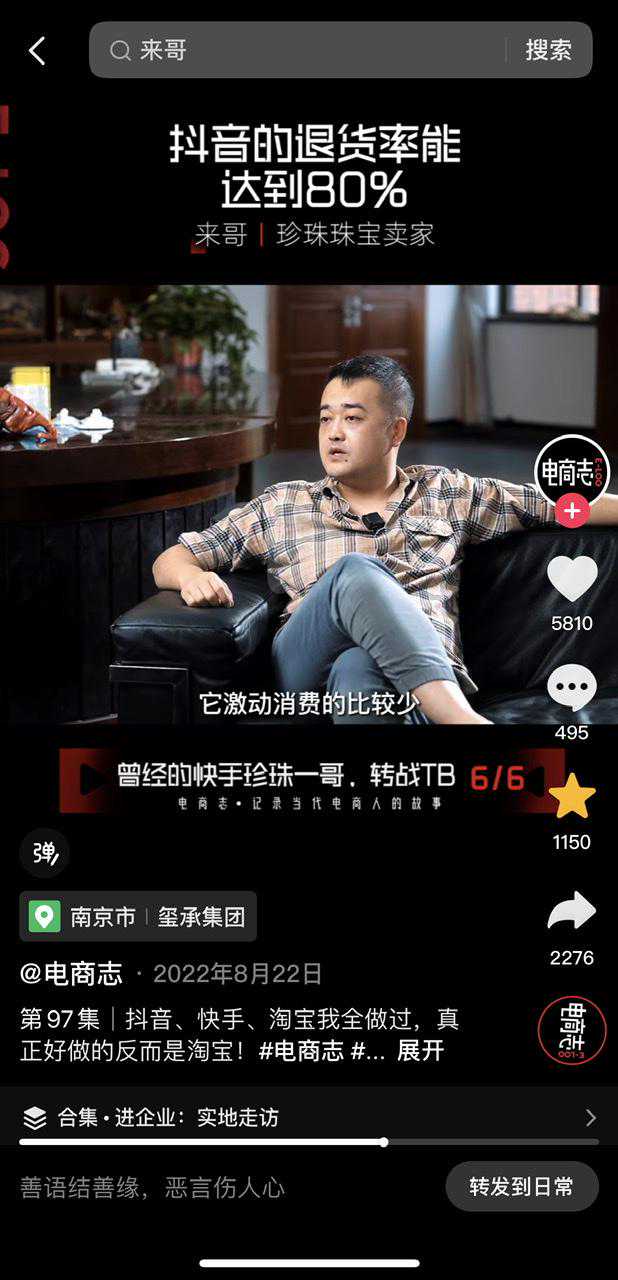This screenshot has height=1280, width=618.
Task: Follow 电商志 with the red plus
Action: click(571, 511)
